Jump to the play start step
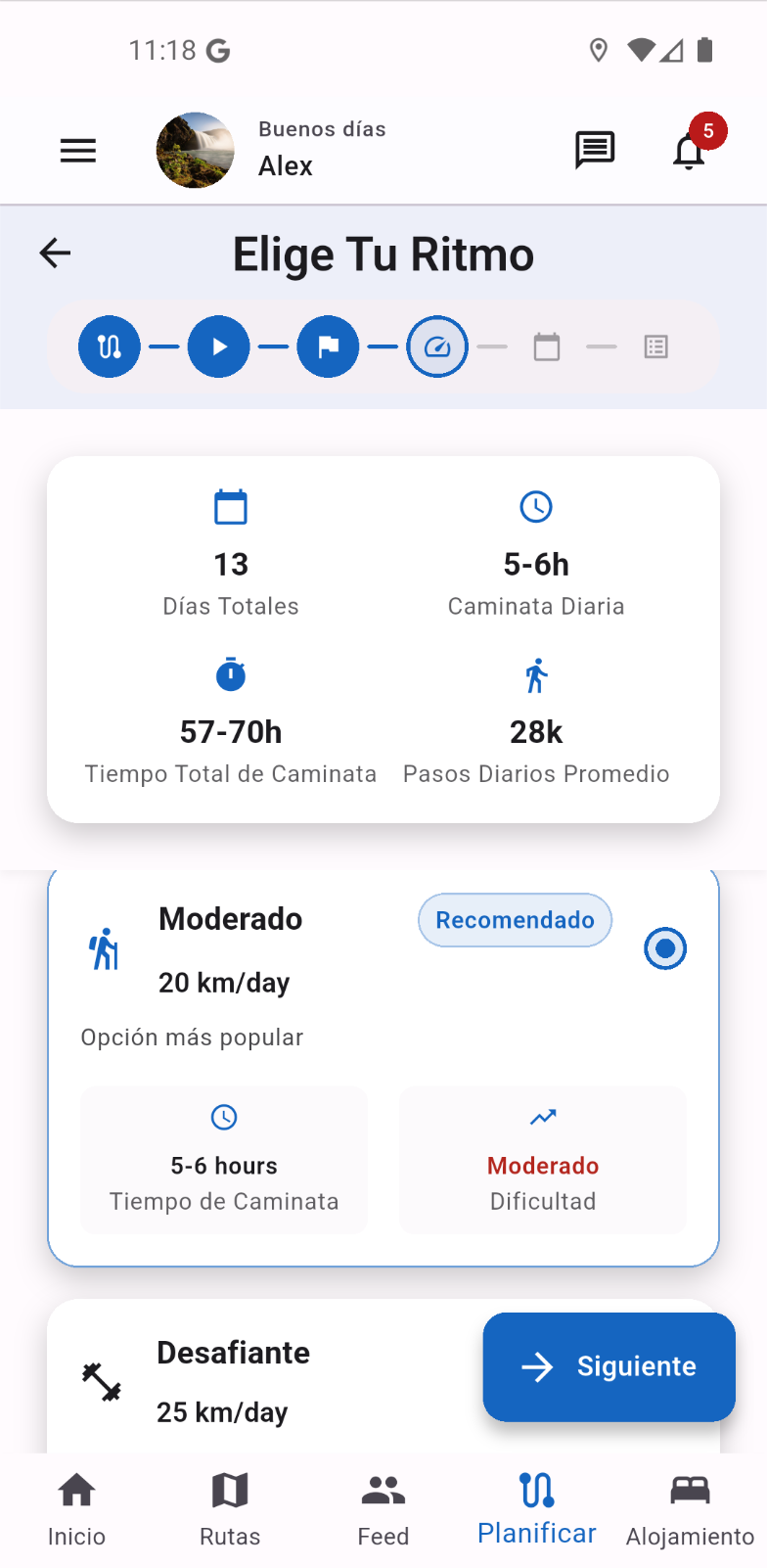 tap(219, 346)
